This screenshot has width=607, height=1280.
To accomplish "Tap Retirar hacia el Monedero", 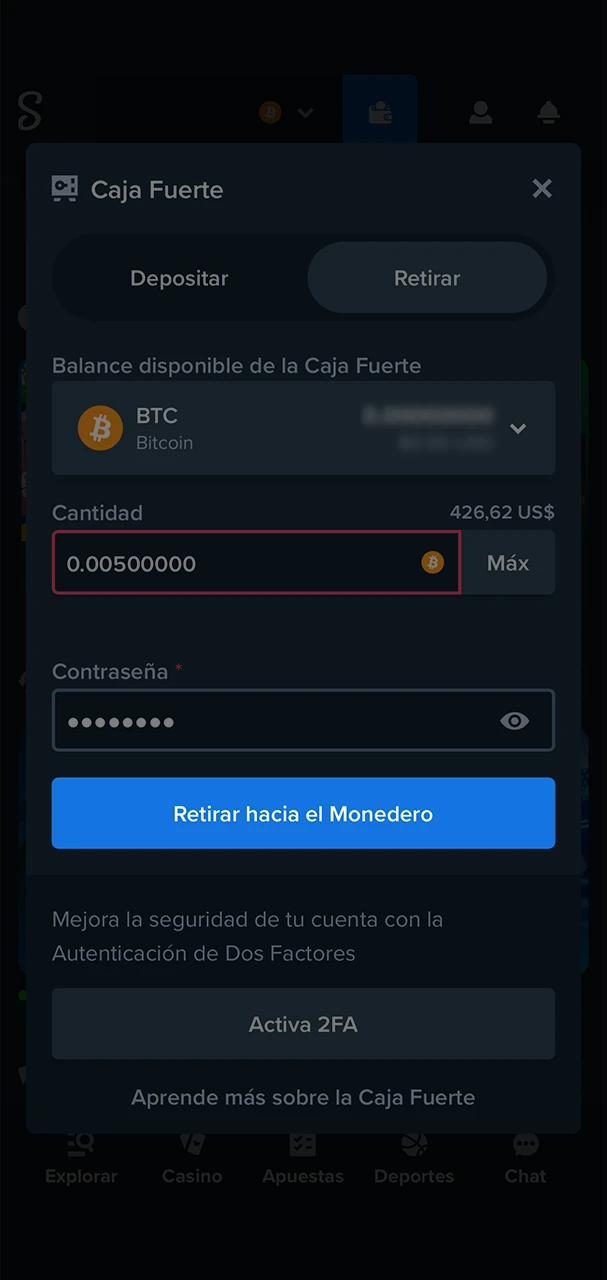I will point(303,814).
